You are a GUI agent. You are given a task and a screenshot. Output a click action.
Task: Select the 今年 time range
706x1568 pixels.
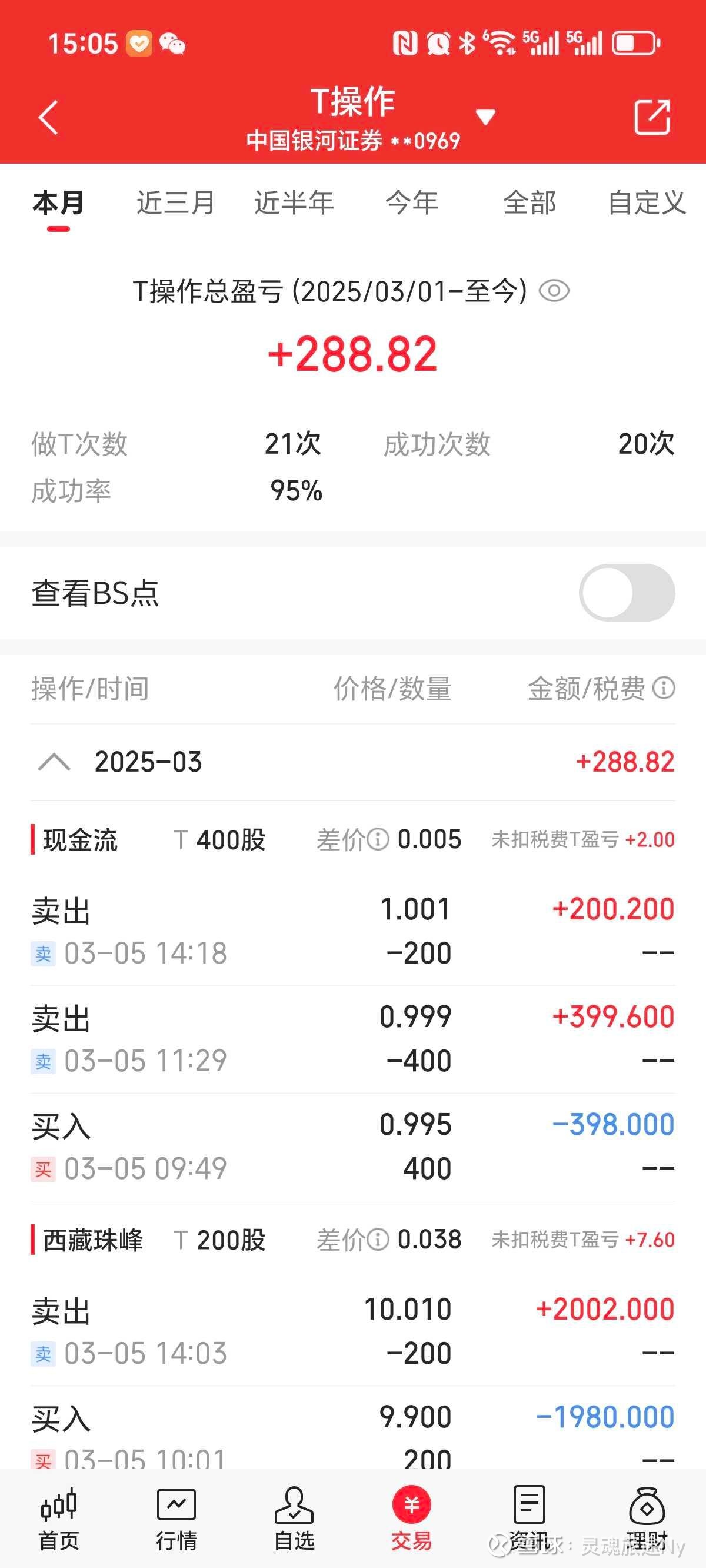pyautogui.click(x=412, y=202)
